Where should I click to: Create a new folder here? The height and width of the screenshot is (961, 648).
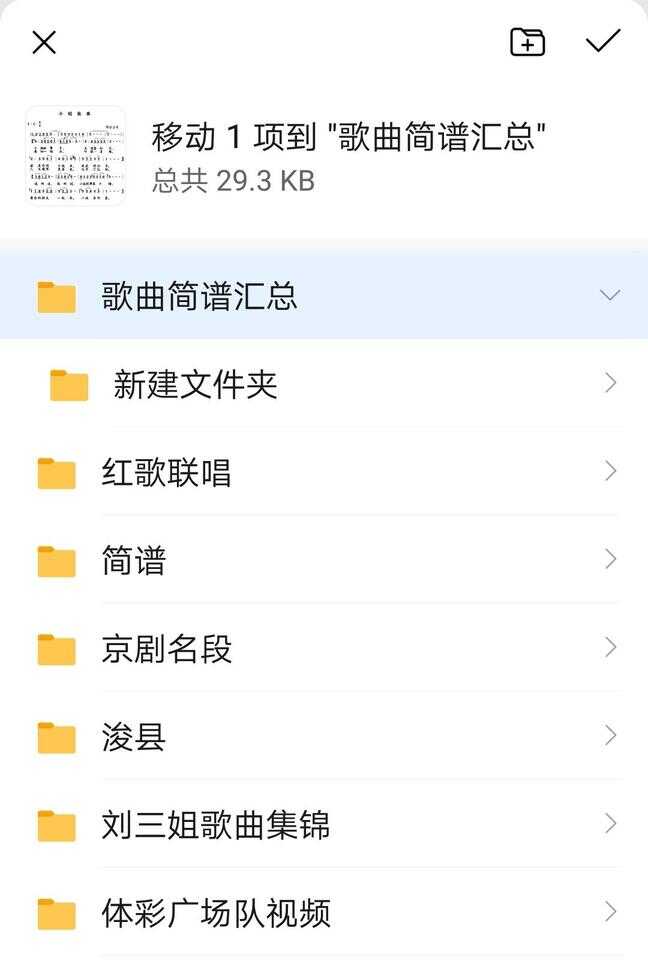click(527, 42)
